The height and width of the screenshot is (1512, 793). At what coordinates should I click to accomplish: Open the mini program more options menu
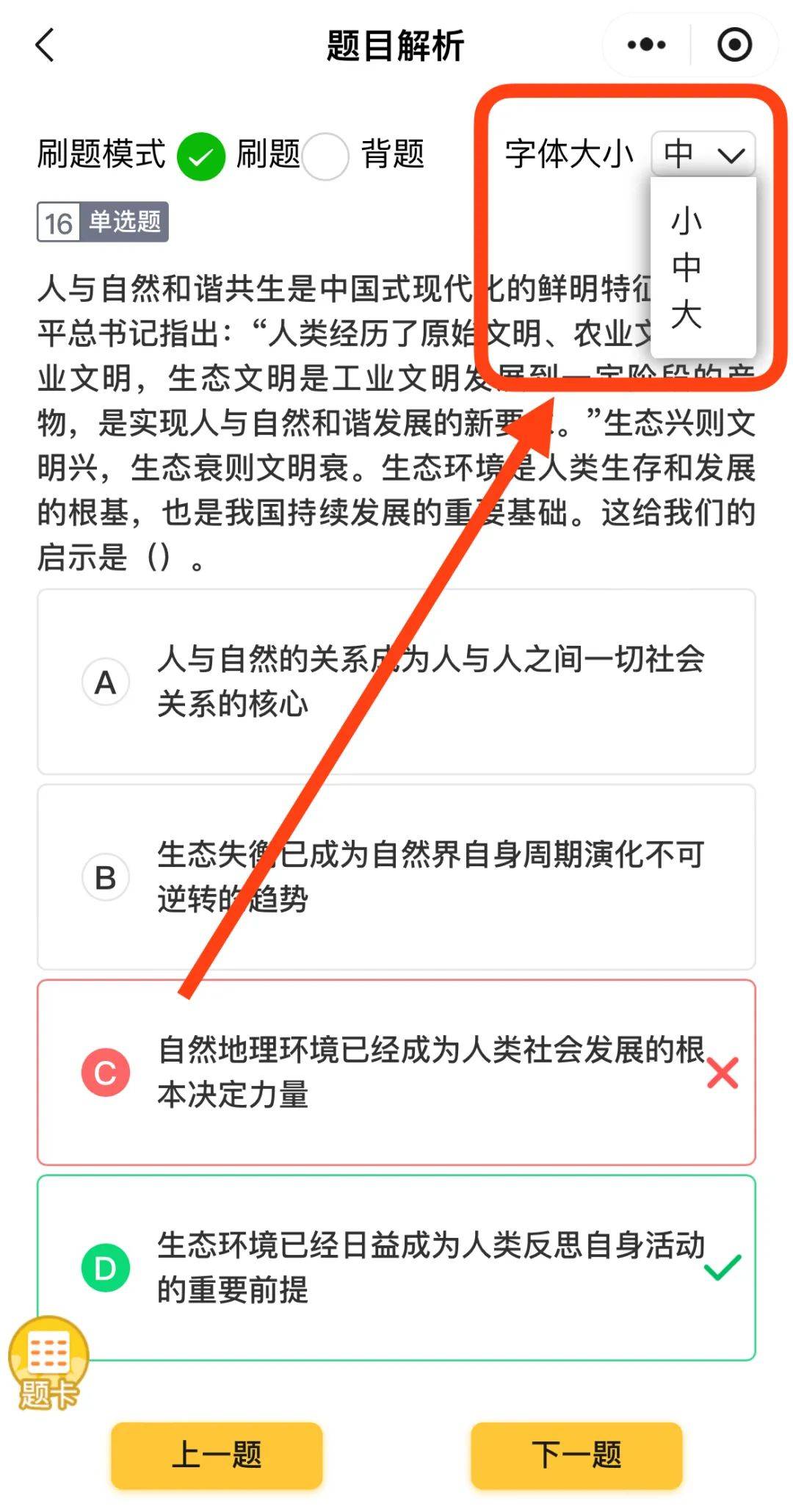click(x=646, y=46)
